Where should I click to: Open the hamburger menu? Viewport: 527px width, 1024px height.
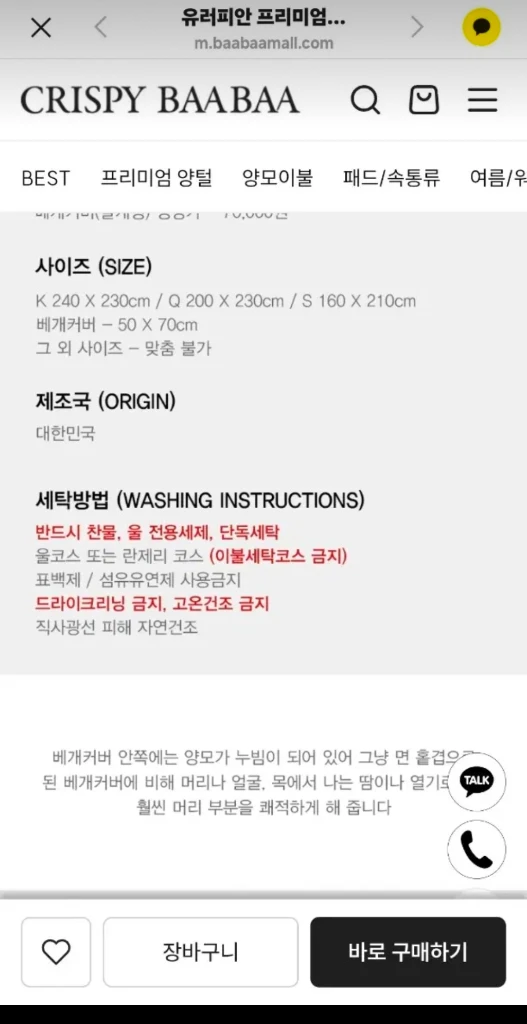483,101
